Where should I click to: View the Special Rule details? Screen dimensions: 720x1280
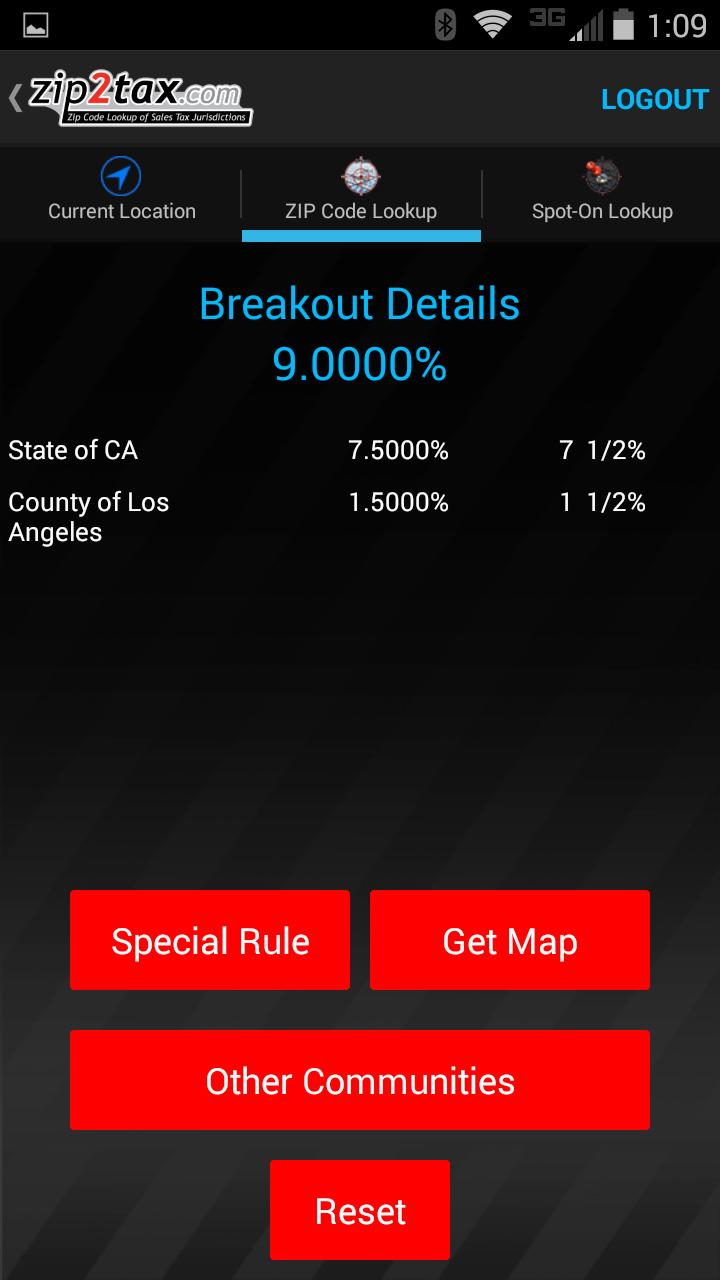point(210,940)
